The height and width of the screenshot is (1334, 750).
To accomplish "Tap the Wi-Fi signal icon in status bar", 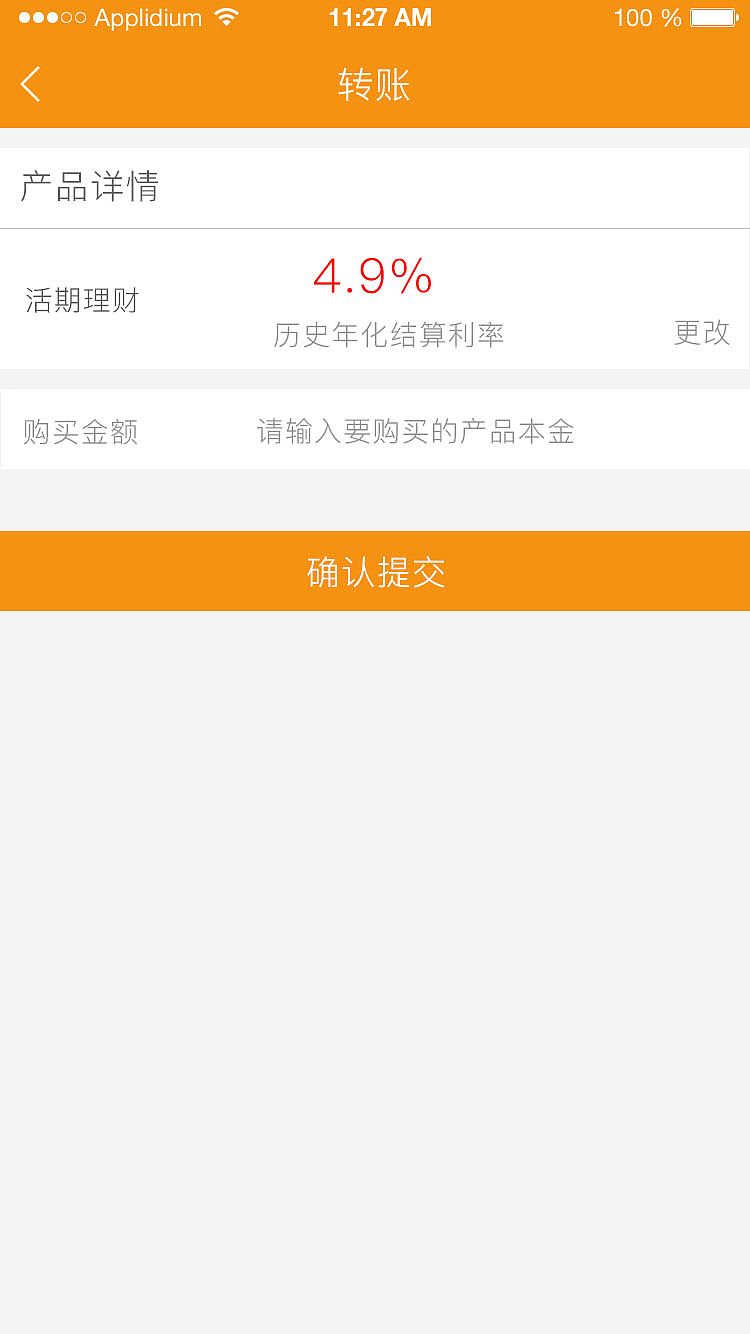I will click(226, 17).
